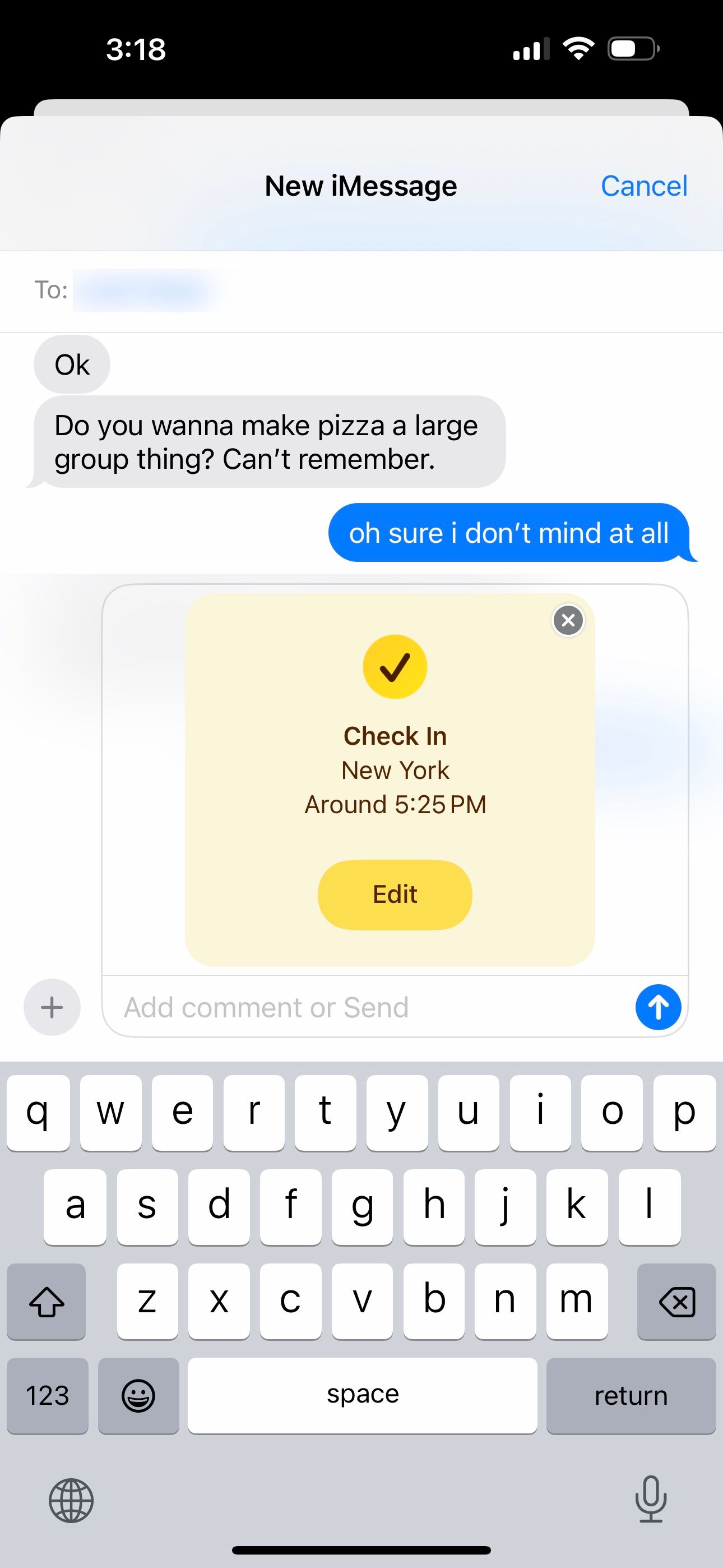This screenshot has width=723, height=1568.
Task: Tap the space bar
Action: click(362, 1395)
